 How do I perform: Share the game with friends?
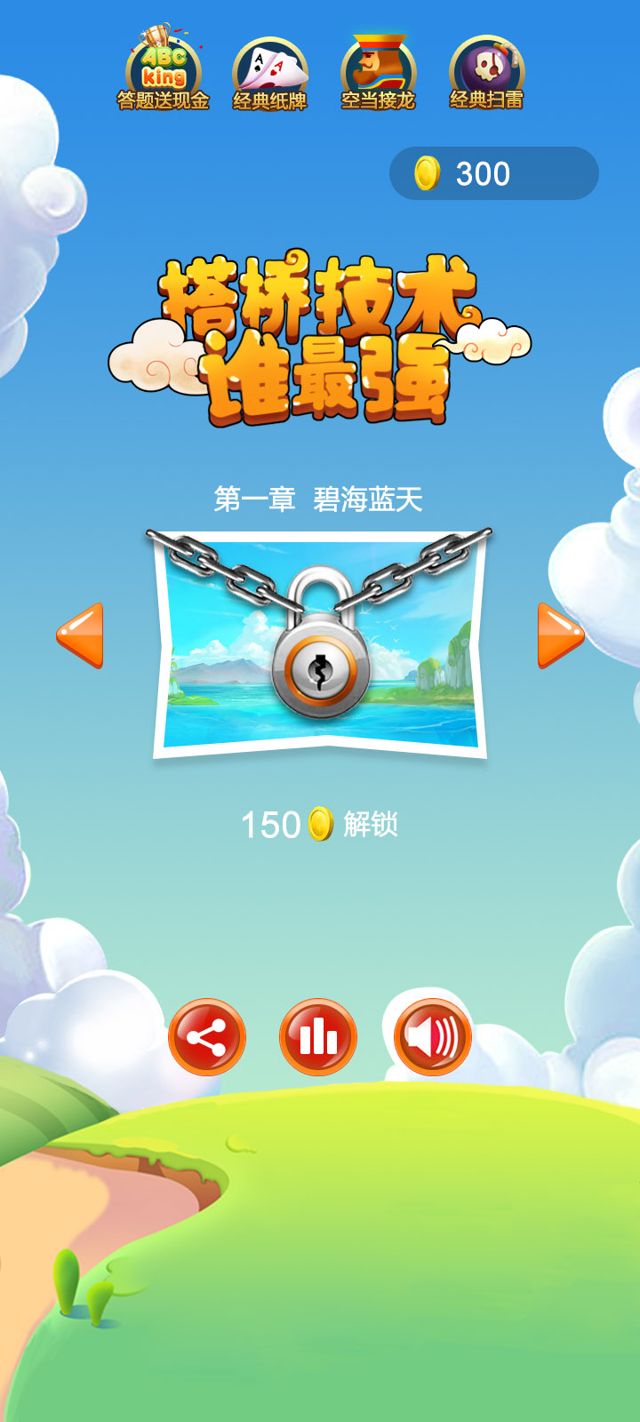(x=207, y=1037)
